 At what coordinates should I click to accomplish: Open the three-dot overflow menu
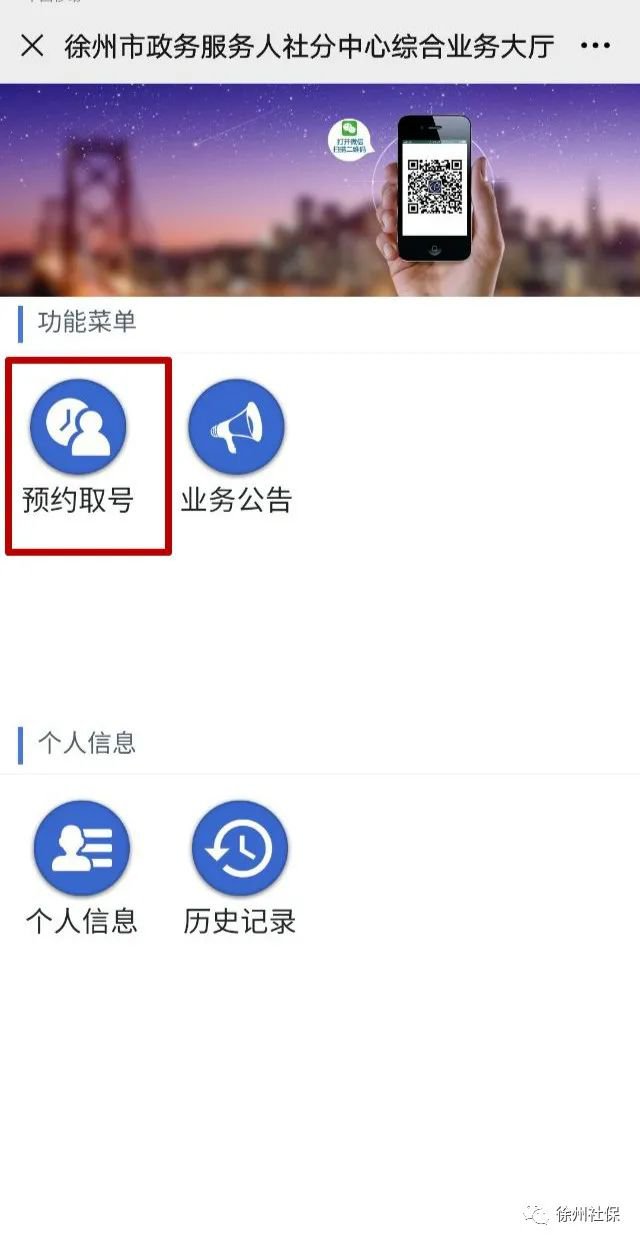(595, 46)
